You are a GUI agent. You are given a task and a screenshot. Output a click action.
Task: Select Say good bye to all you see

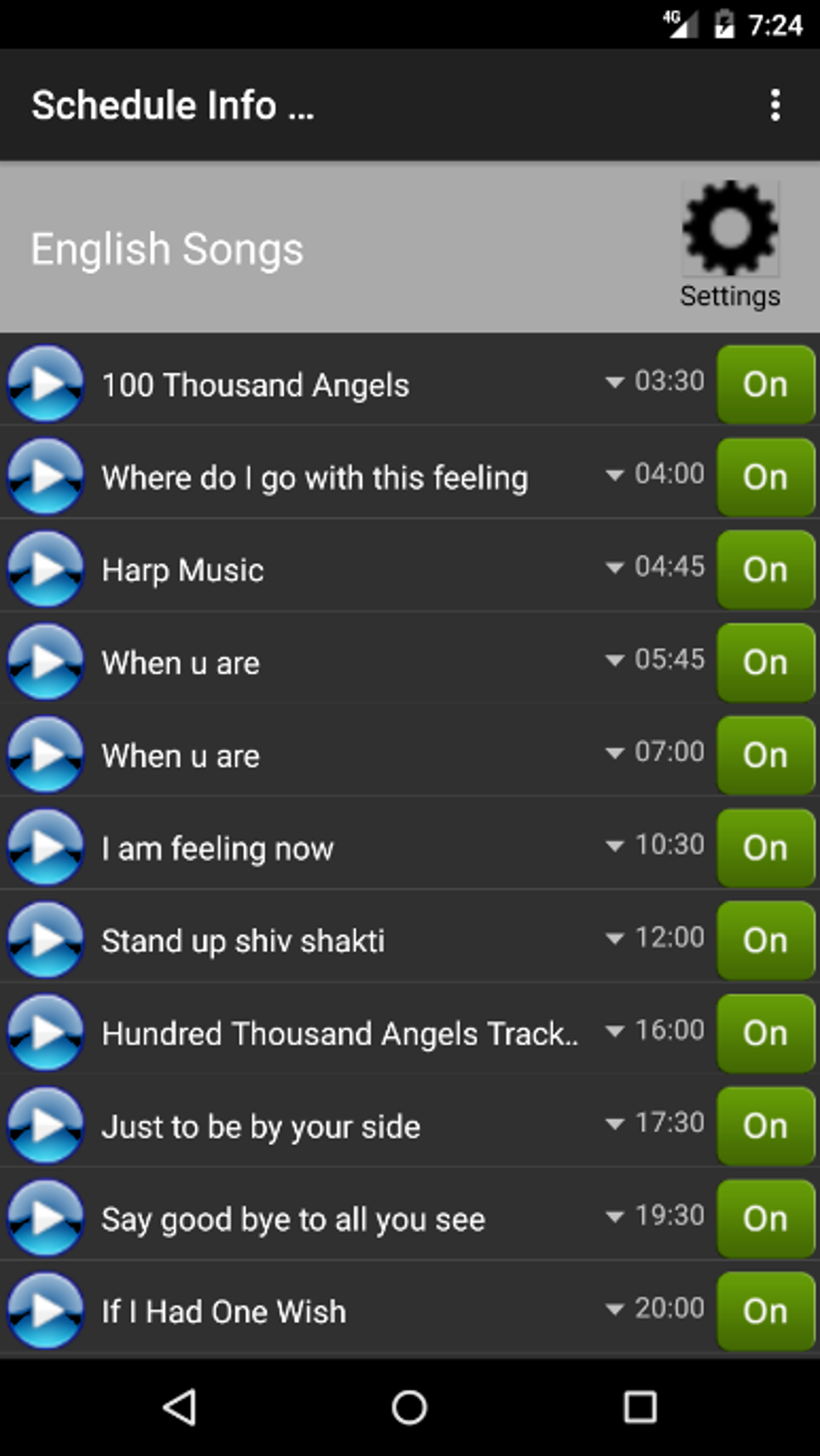[293, 1220]
